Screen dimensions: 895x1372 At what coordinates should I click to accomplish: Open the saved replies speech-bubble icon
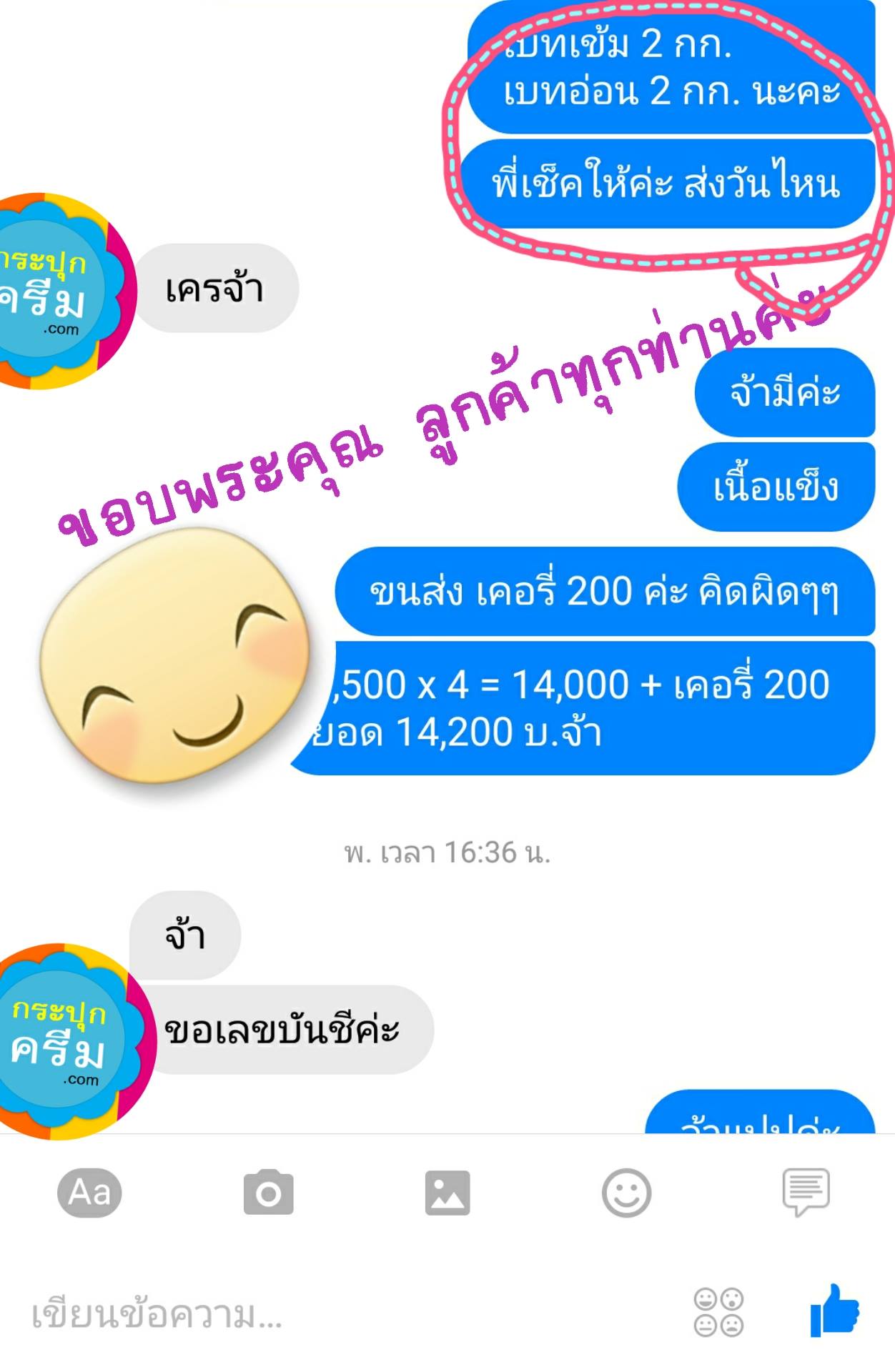pos(806,1191)
